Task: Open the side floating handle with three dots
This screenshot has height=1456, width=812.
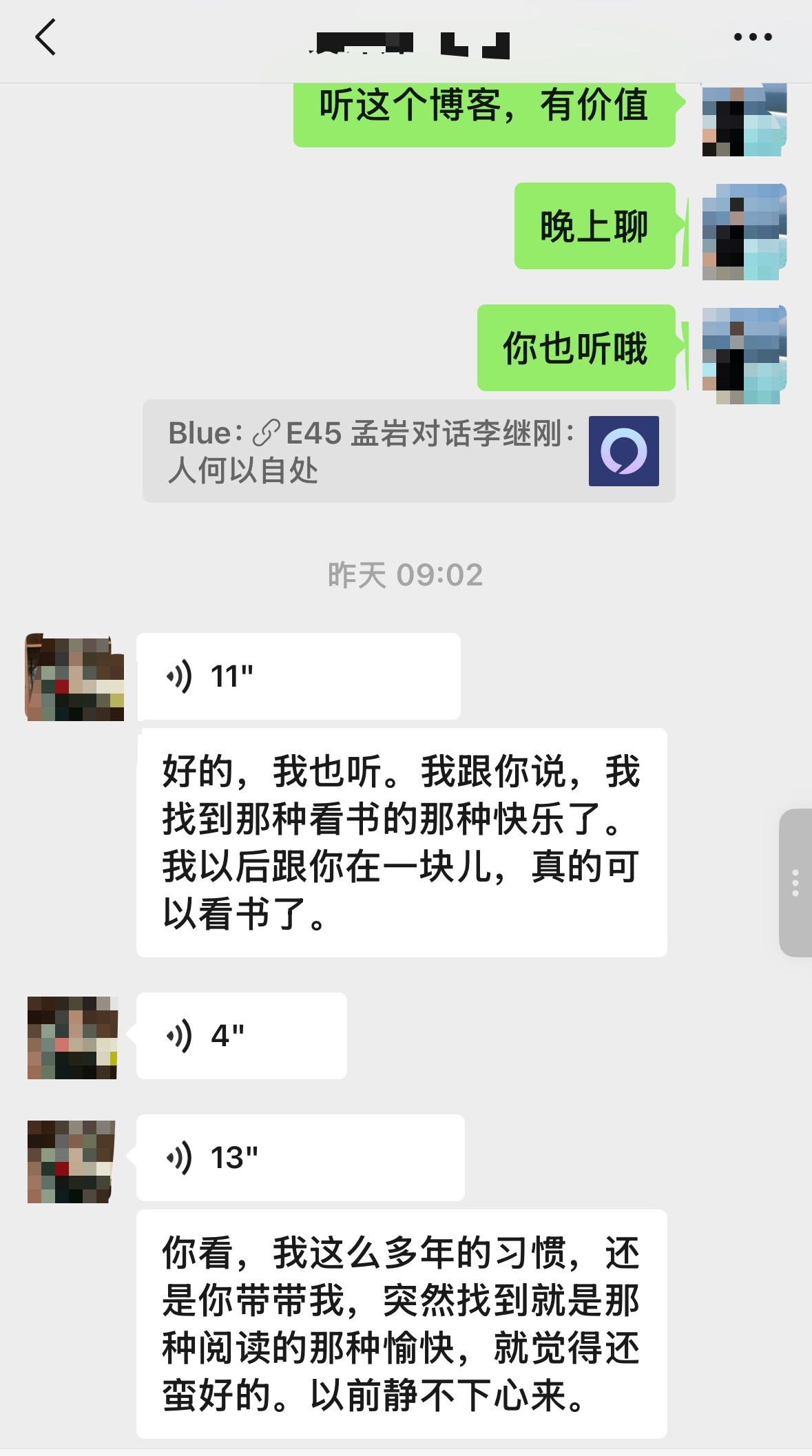Action: pos(795,882)
